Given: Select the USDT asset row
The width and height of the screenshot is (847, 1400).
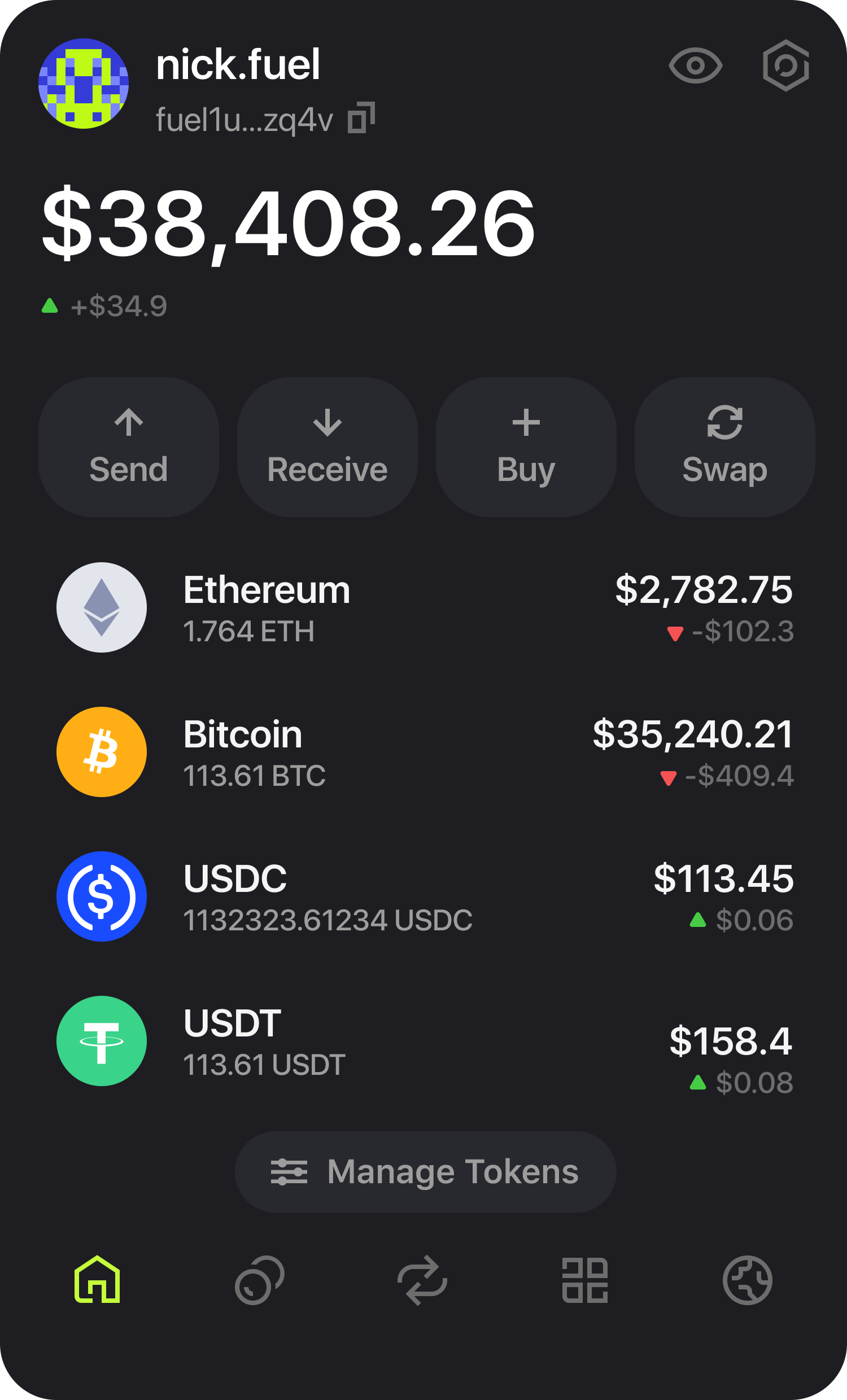Looking at the screenshot, I should coord(423,1041).
